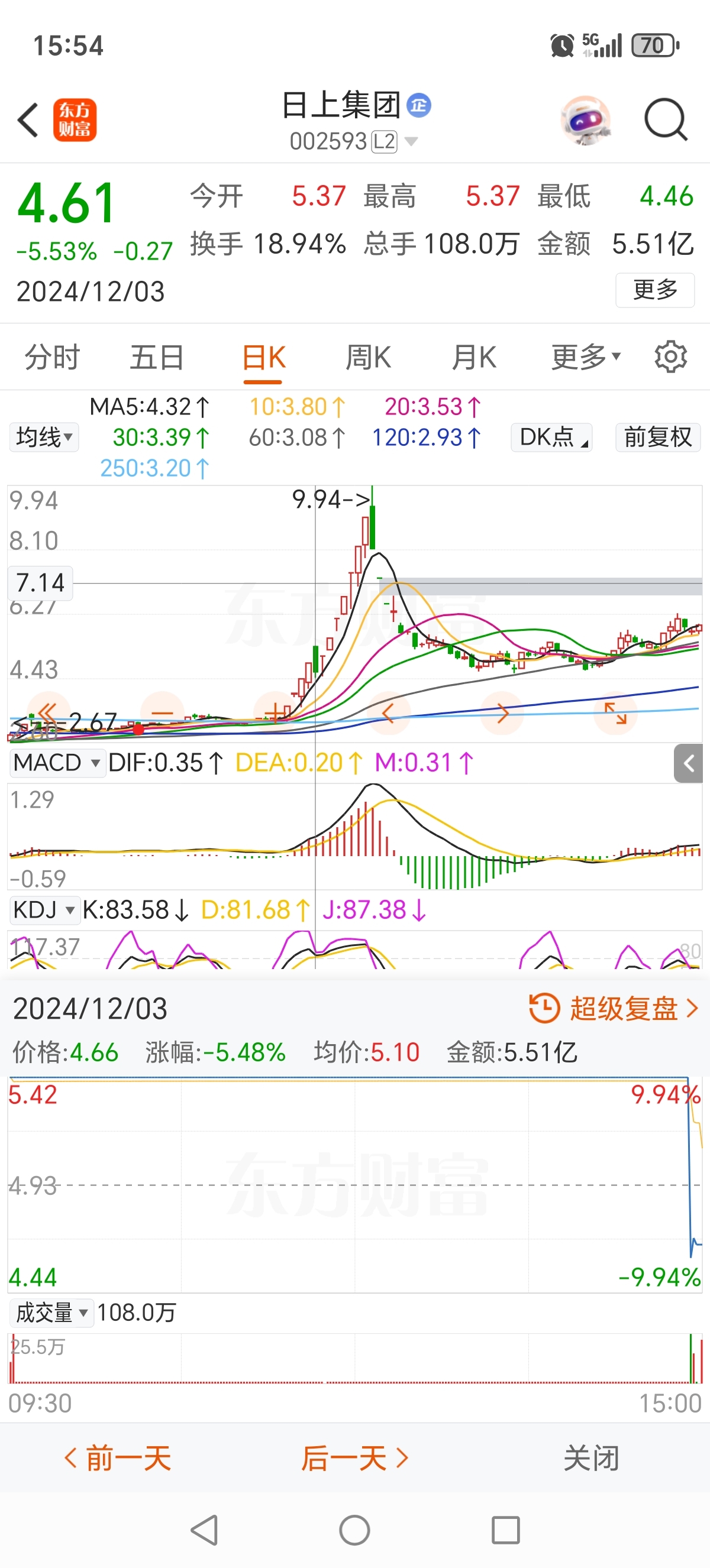Image resolution: width=710 pixels, height=1568 pixels.
Task: Open chart settings gear icon
Action: pyautogui.click(x=670, y=357)
